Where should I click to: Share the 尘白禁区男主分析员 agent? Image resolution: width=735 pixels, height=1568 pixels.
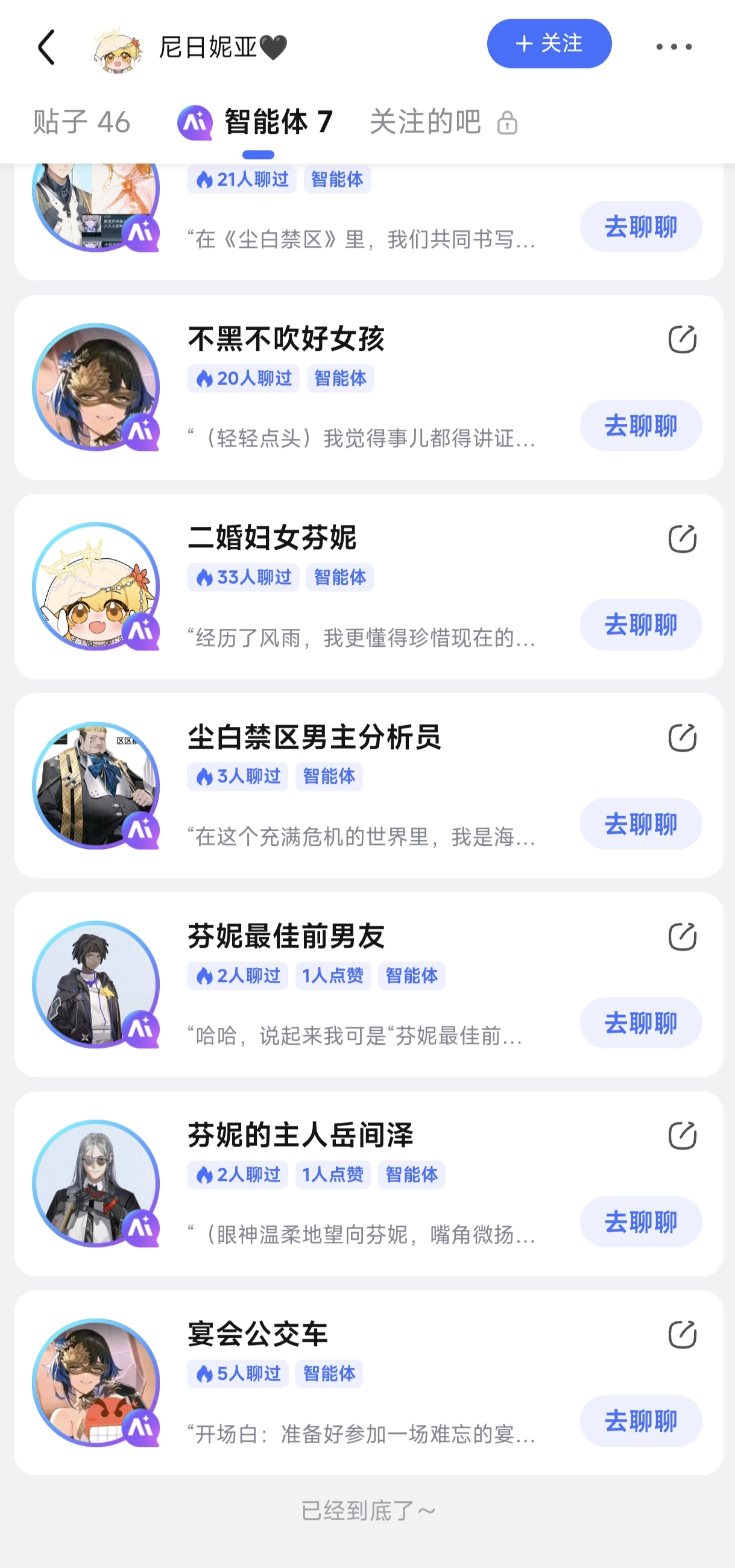681,738
